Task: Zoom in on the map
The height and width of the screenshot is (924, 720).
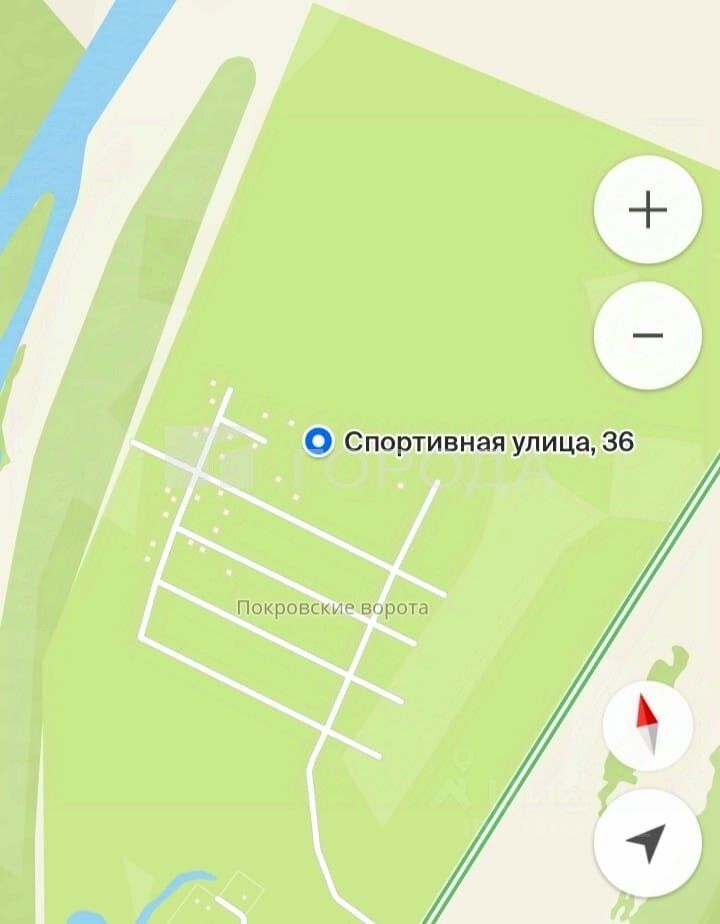Action: 647,210
